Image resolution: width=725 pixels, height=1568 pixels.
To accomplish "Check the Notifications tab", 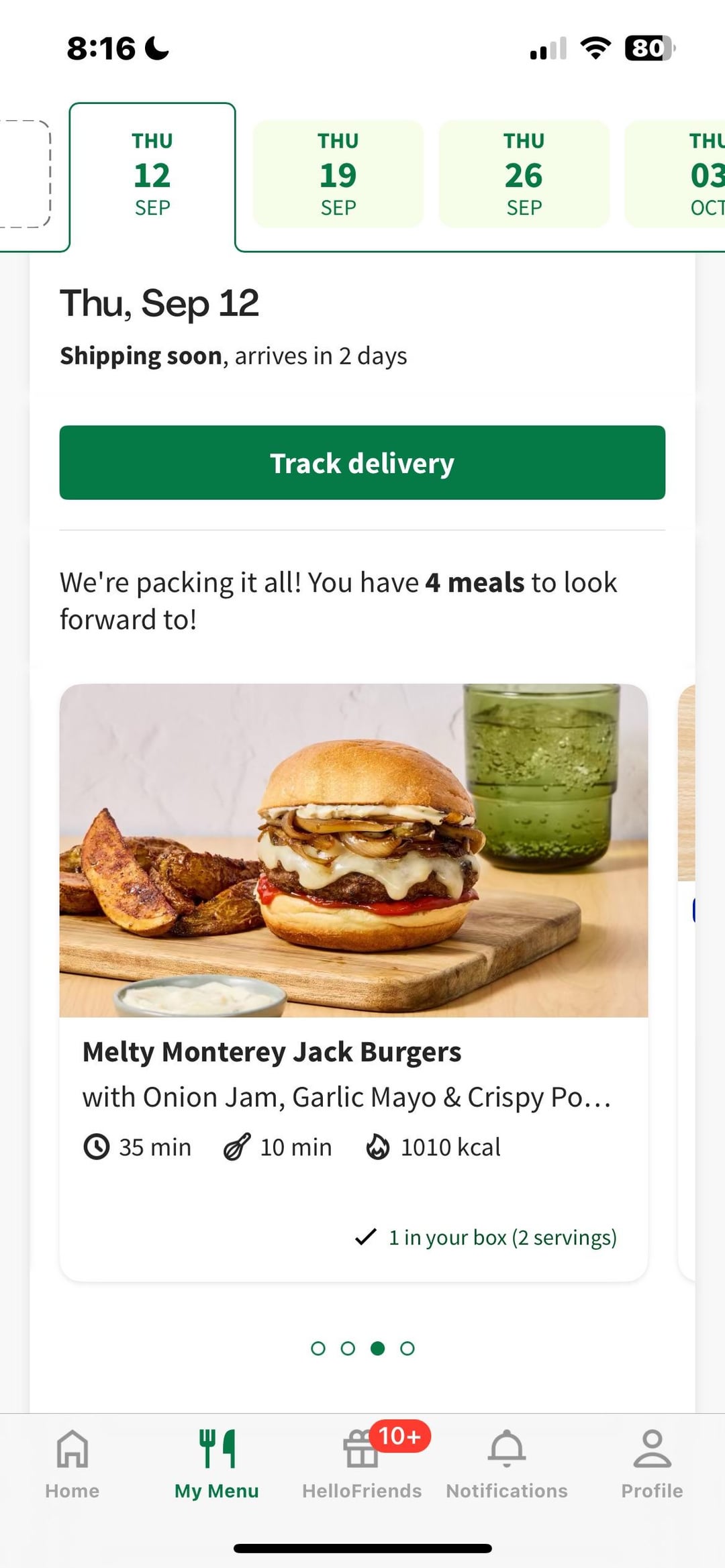I will click(507, 1464).
